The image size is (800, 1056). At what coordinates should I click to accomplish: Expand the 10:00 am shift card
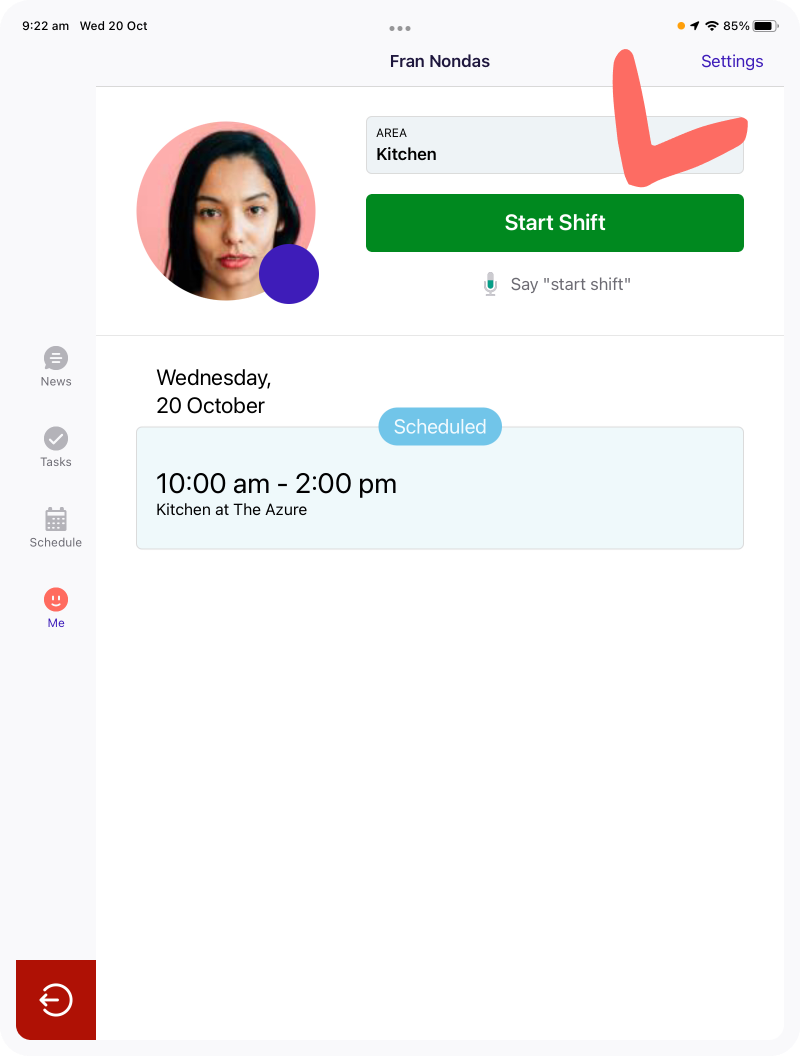[x=440, y=488]
